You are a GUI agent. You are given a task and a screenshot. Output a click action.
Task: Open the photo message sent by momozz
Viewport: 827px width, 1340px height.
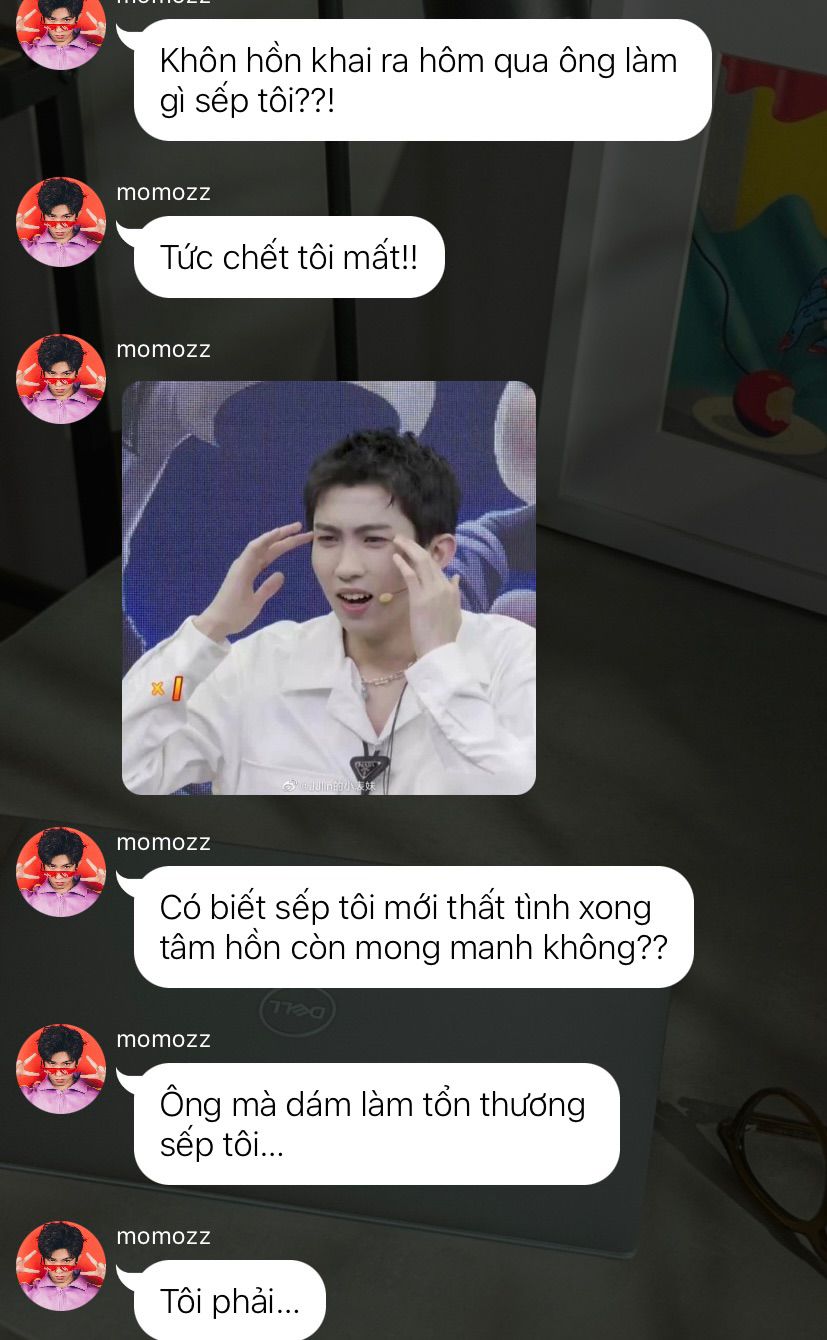(328, 587)
